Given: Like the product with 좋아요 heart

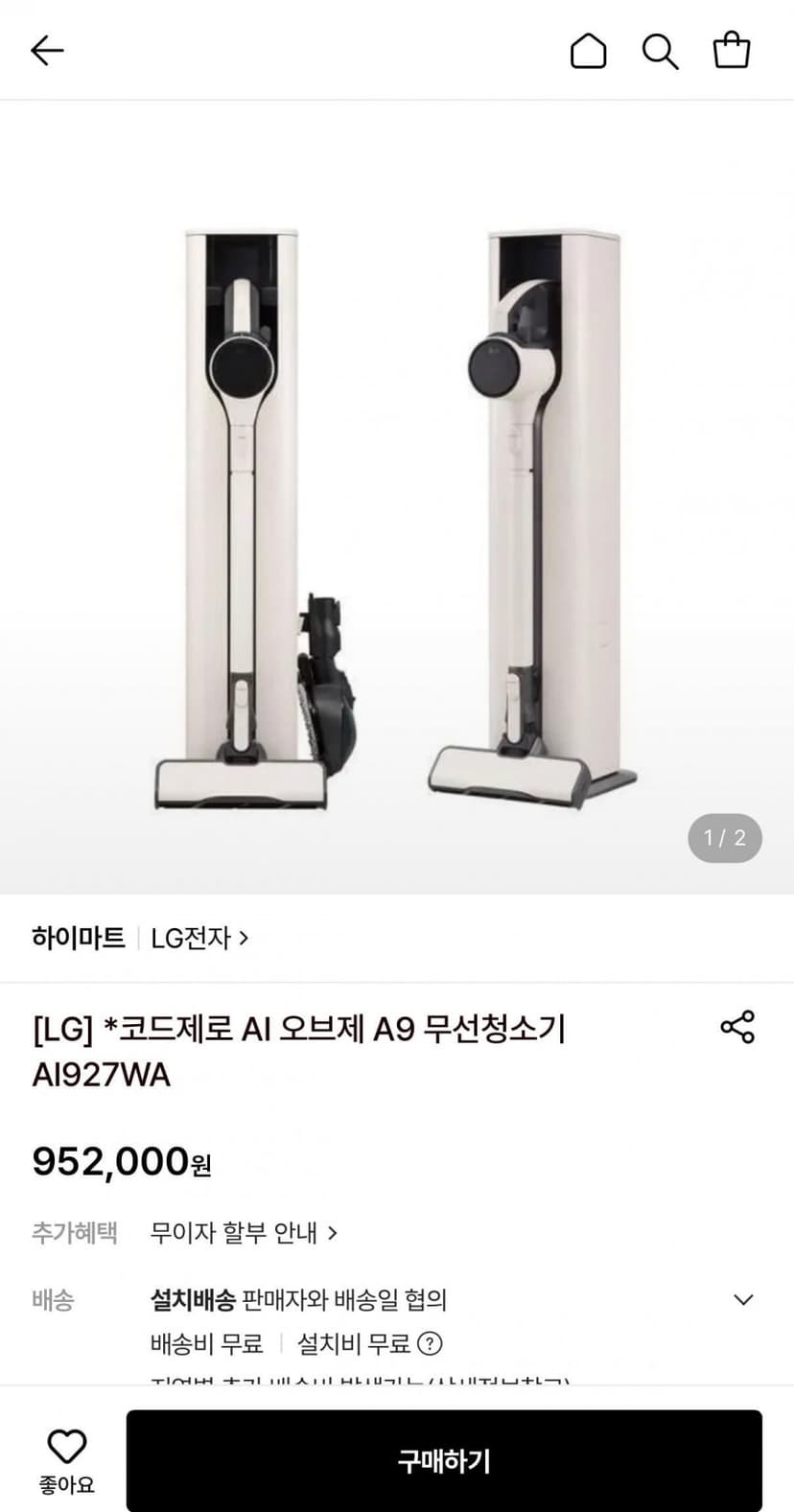Looking at the screenshot, I should point(67,1460).
